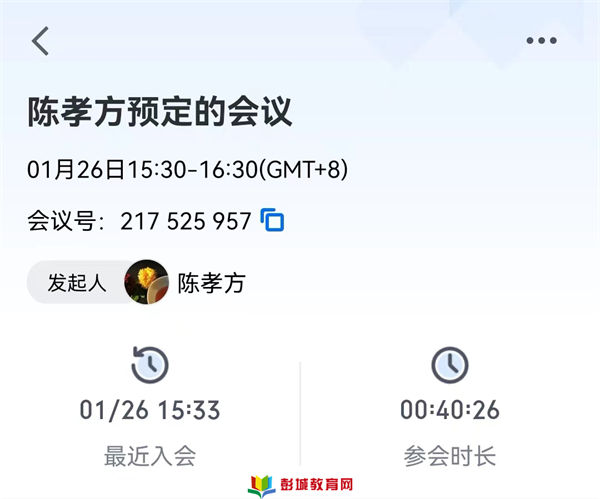
Task: Copy meeting number 217 525 957
Action: tap(272, 220)
